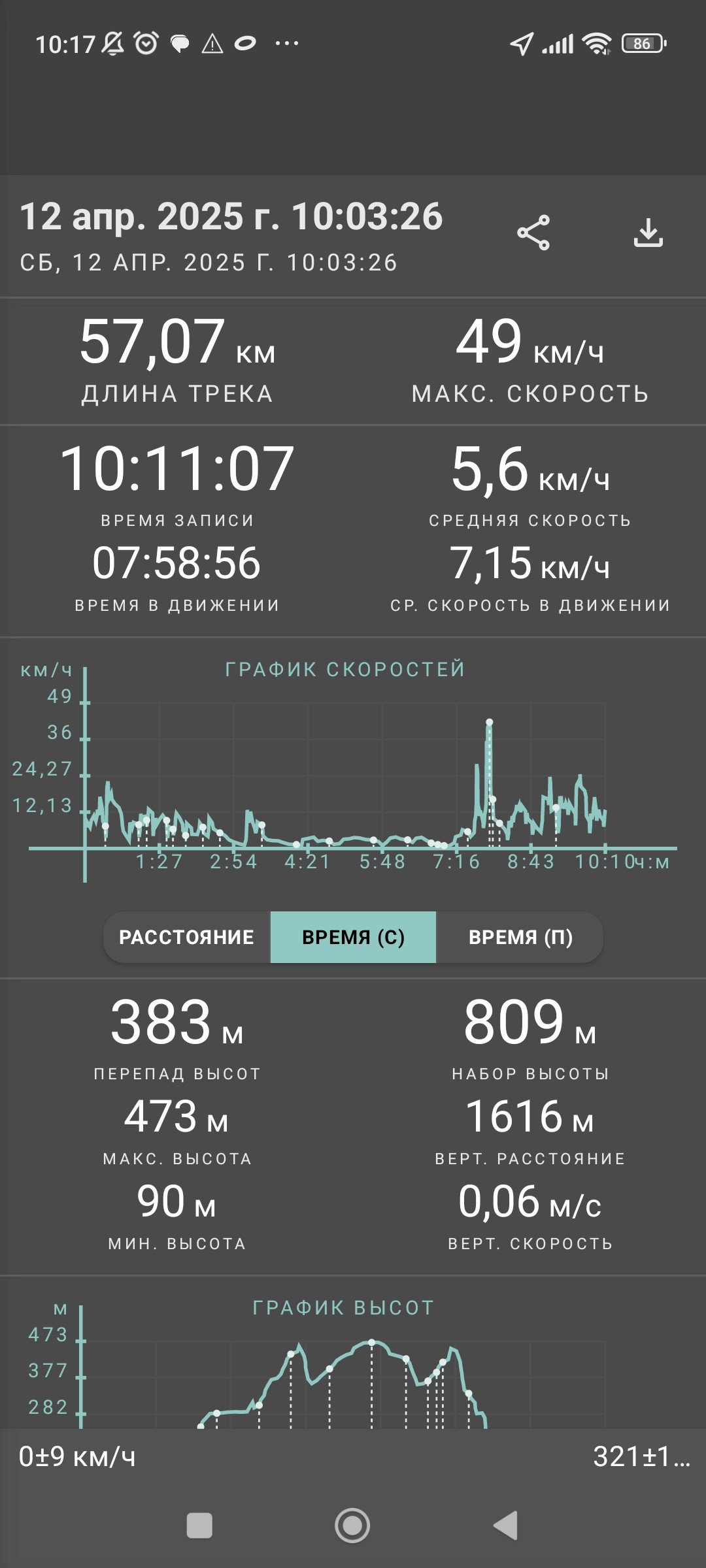This screenshot has height=1568, width=706.
Task: Share this recorded track
Action: click(x=533, y=233)
